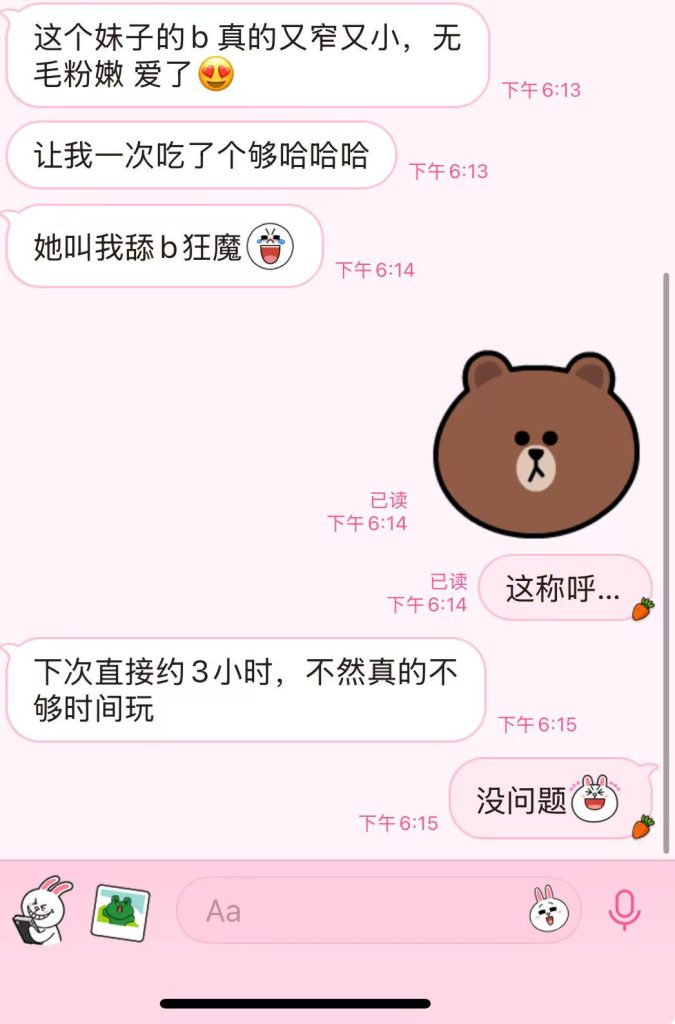This screenshot has width=675, height=1024.
Task: Open the brown bear sticker
Action: tap(536, 442)
